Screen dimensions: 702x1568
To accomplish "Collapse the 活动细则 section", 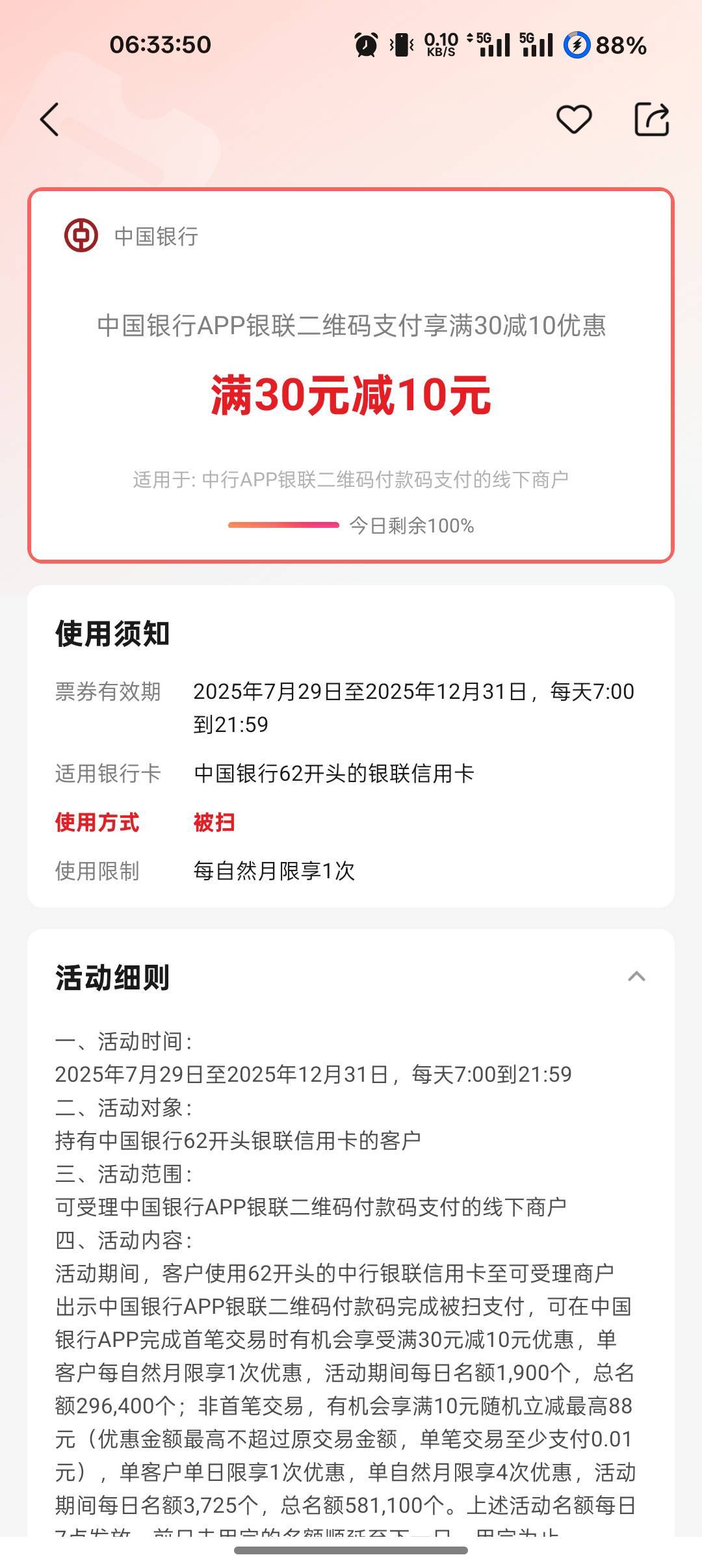I will pyautogui.click(x=636, y=976).
